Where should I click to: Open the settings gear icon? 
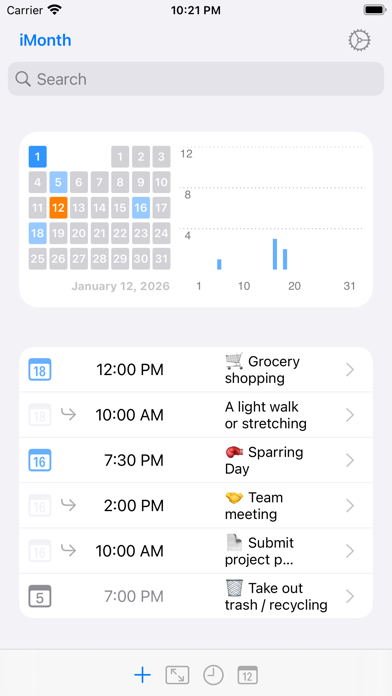click(359, 41)
